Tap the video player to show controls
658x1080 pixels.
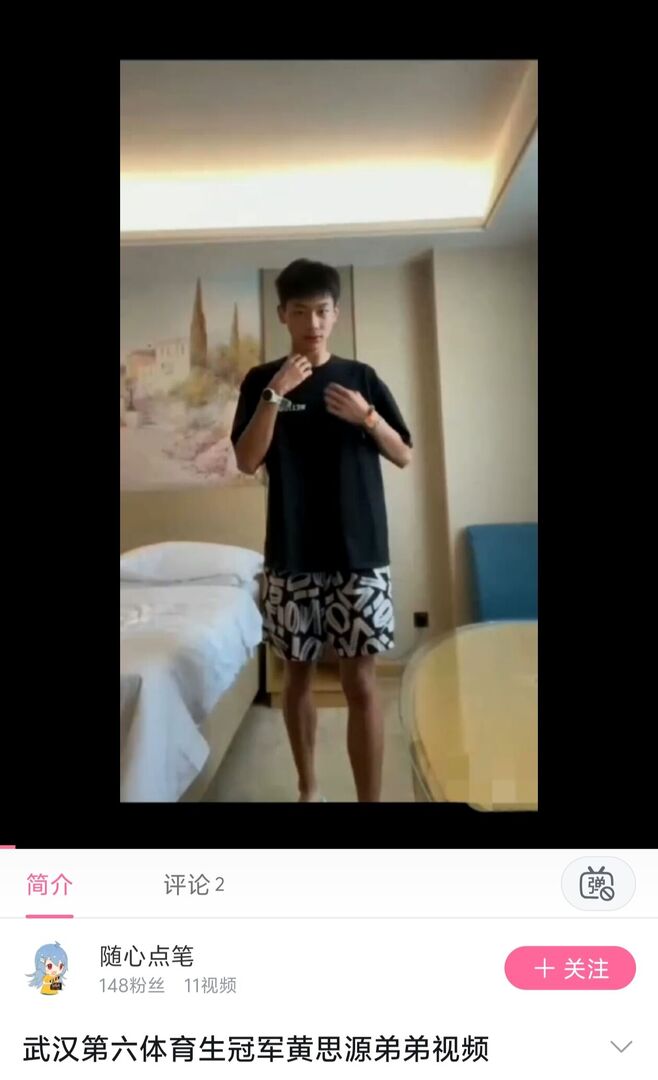tap(328, 430)
